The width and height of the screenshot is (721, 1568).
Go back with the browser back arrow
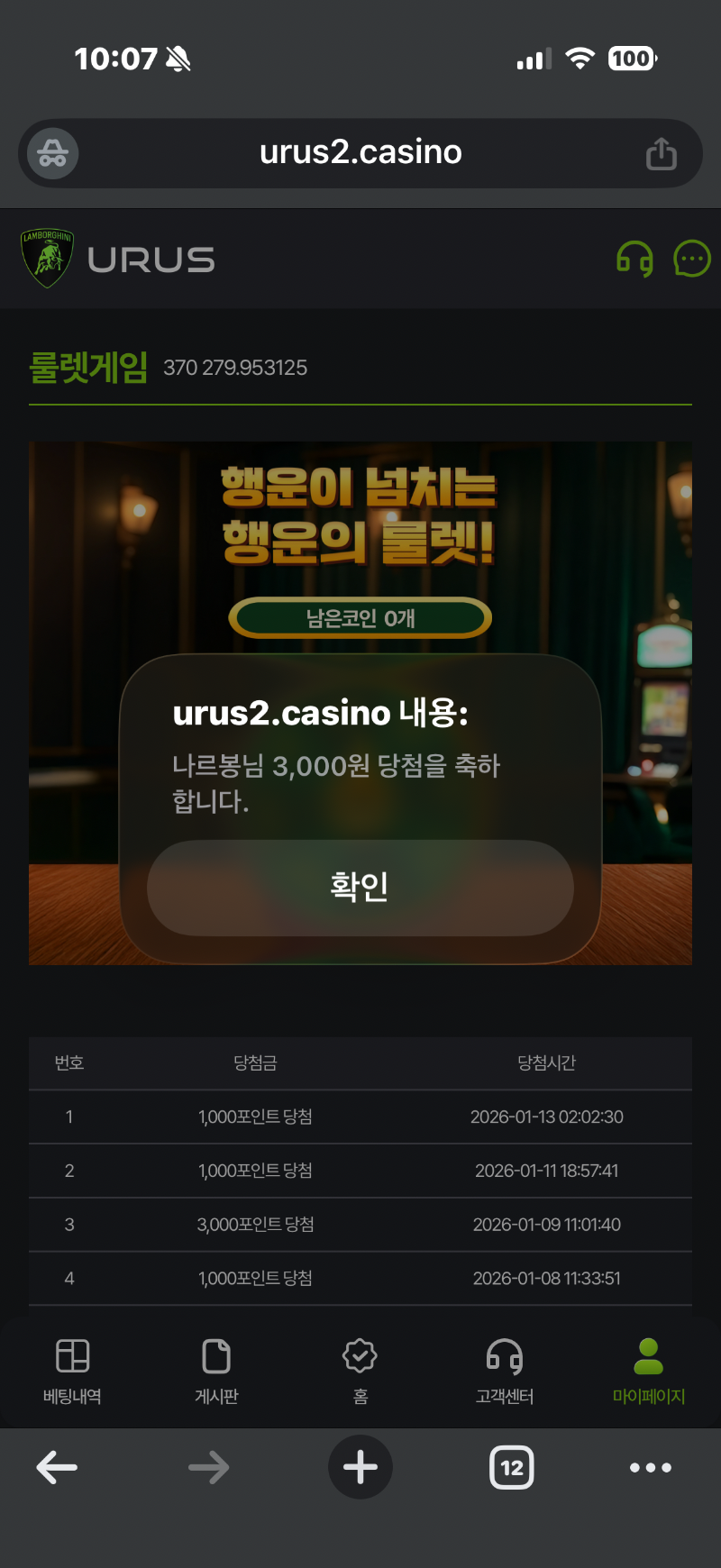(x=57, y=1467)
